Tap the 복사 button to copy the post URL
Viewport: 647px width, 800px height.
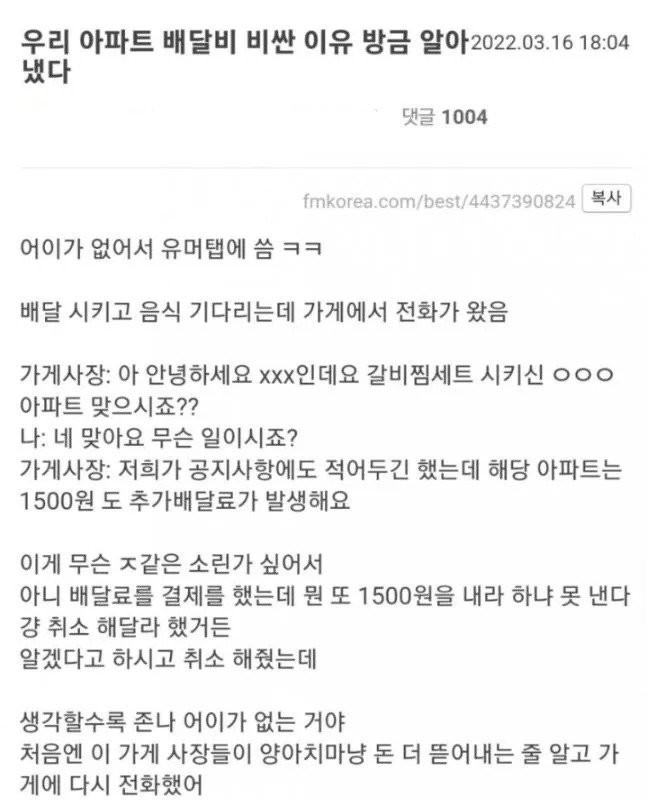[606, 199]
